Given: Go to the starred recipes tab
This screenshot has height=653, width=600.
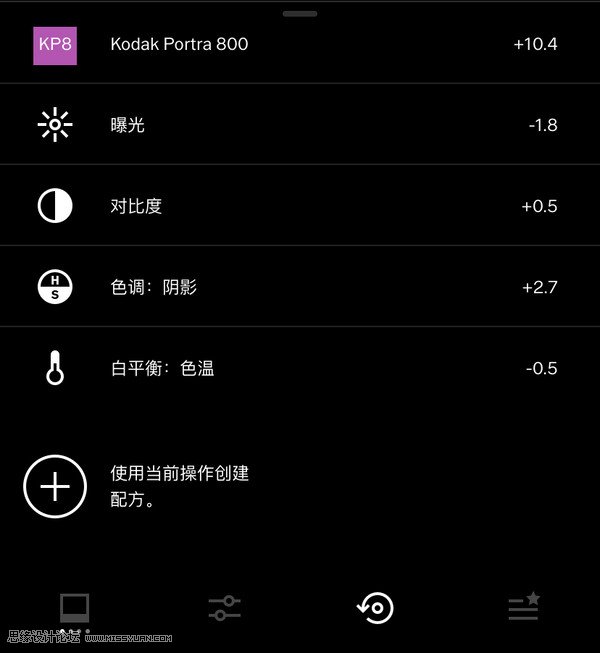Looking at the screenshot, I should pos(523,607).
